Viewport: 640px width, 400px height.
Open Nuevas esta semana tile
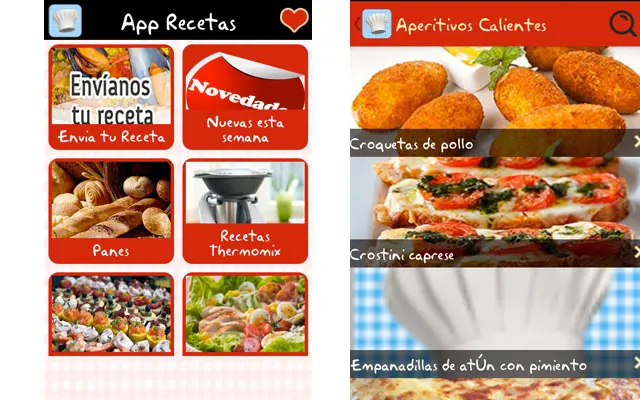pyautogui.click(x=245, y=96)
